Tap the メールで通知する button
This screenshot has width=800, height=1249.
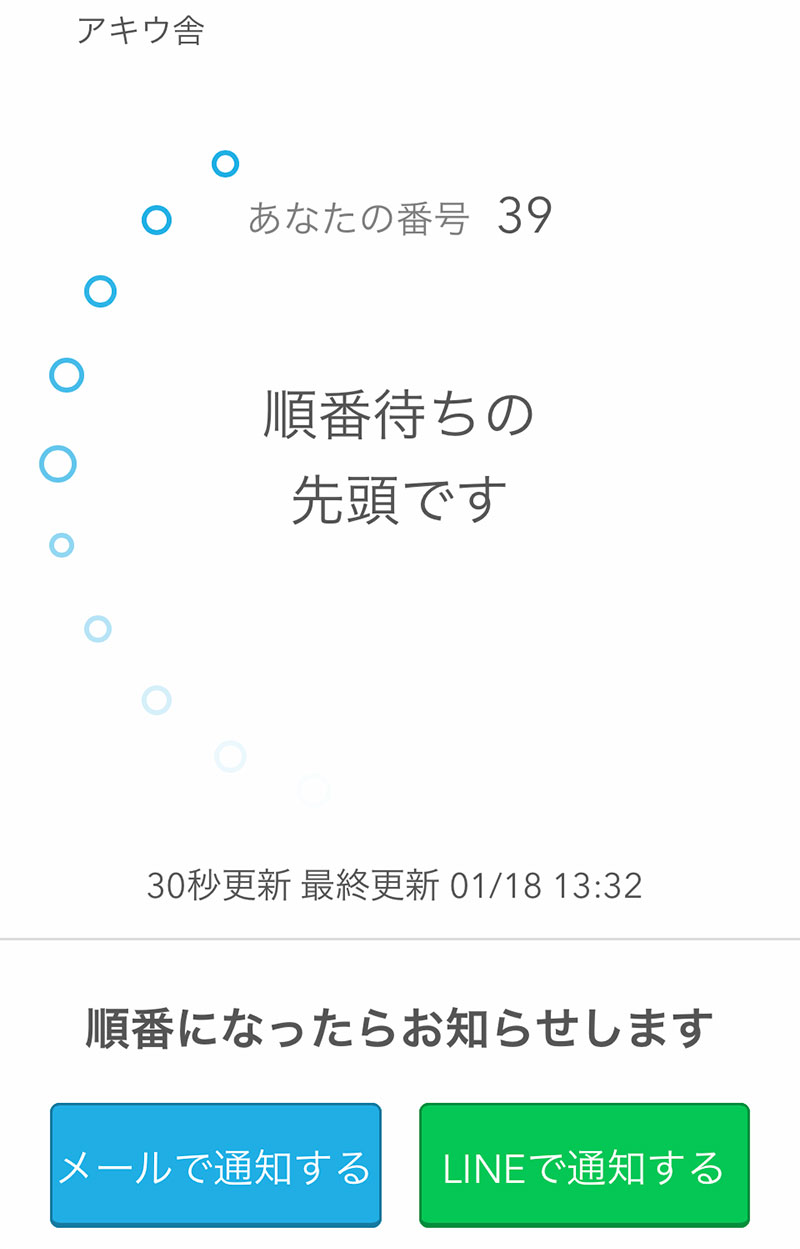pos(215,1165)
